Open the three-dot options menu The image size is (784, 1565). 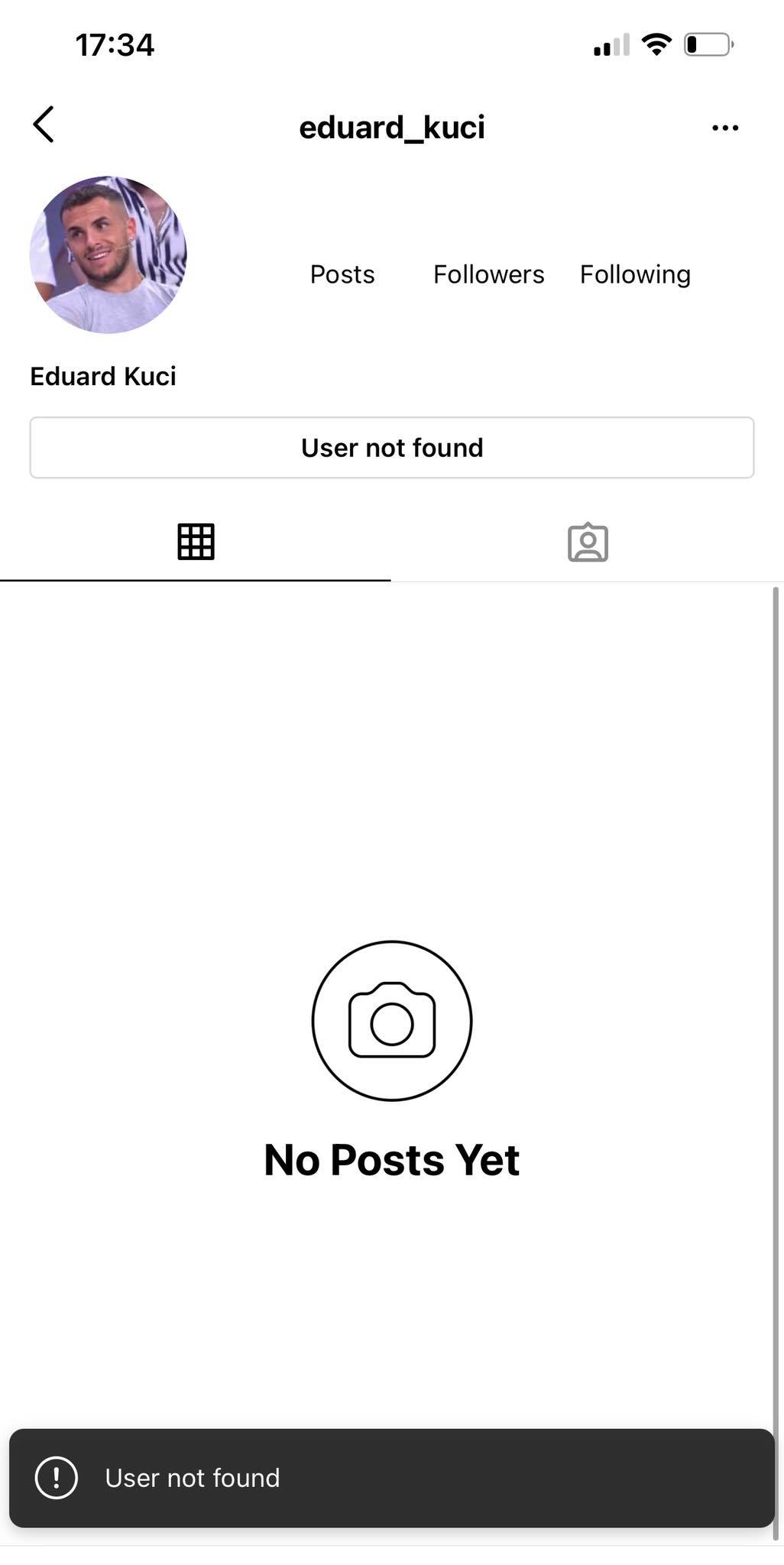point(724,128)
